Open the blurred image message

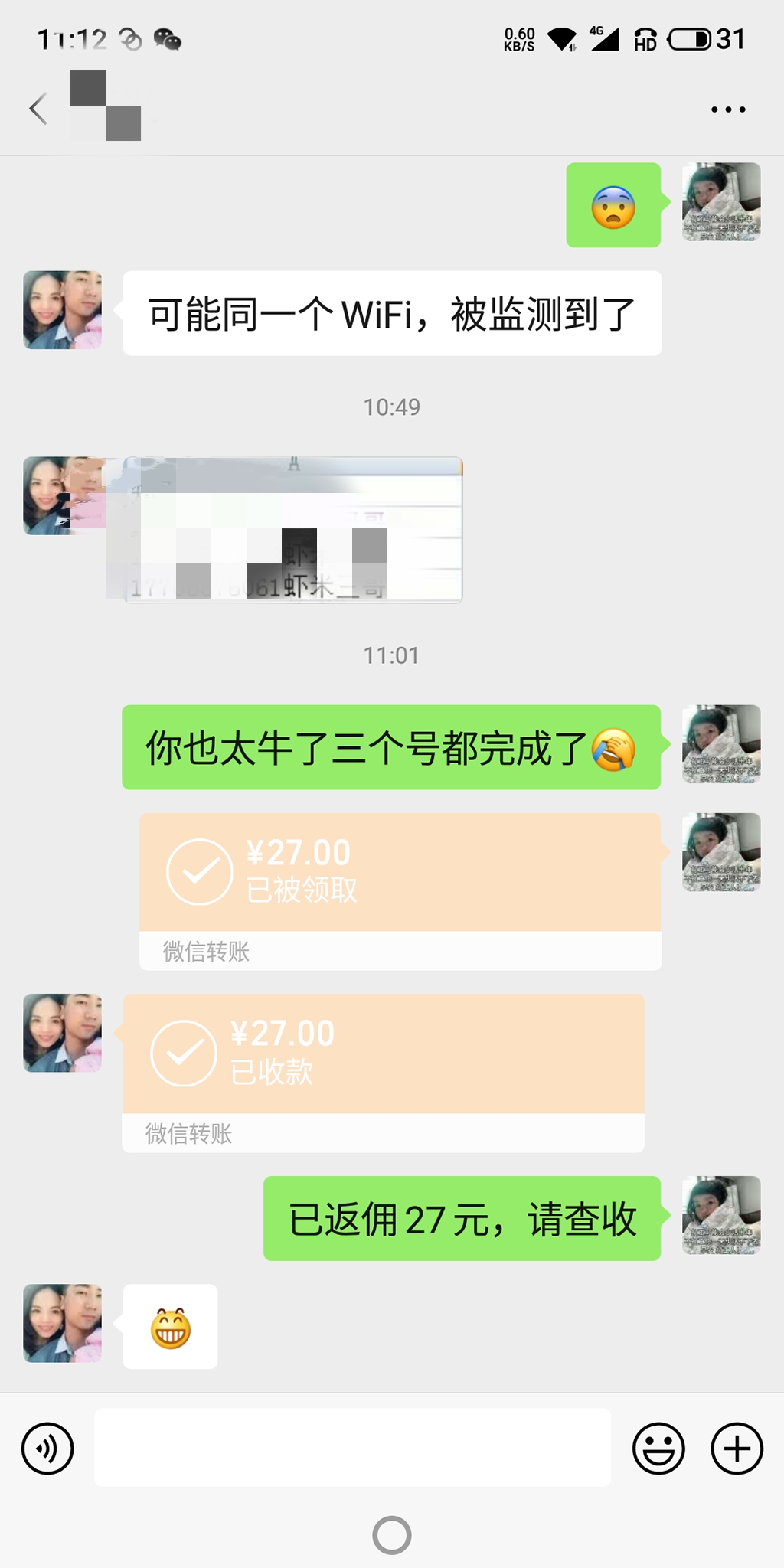[293, 530]
